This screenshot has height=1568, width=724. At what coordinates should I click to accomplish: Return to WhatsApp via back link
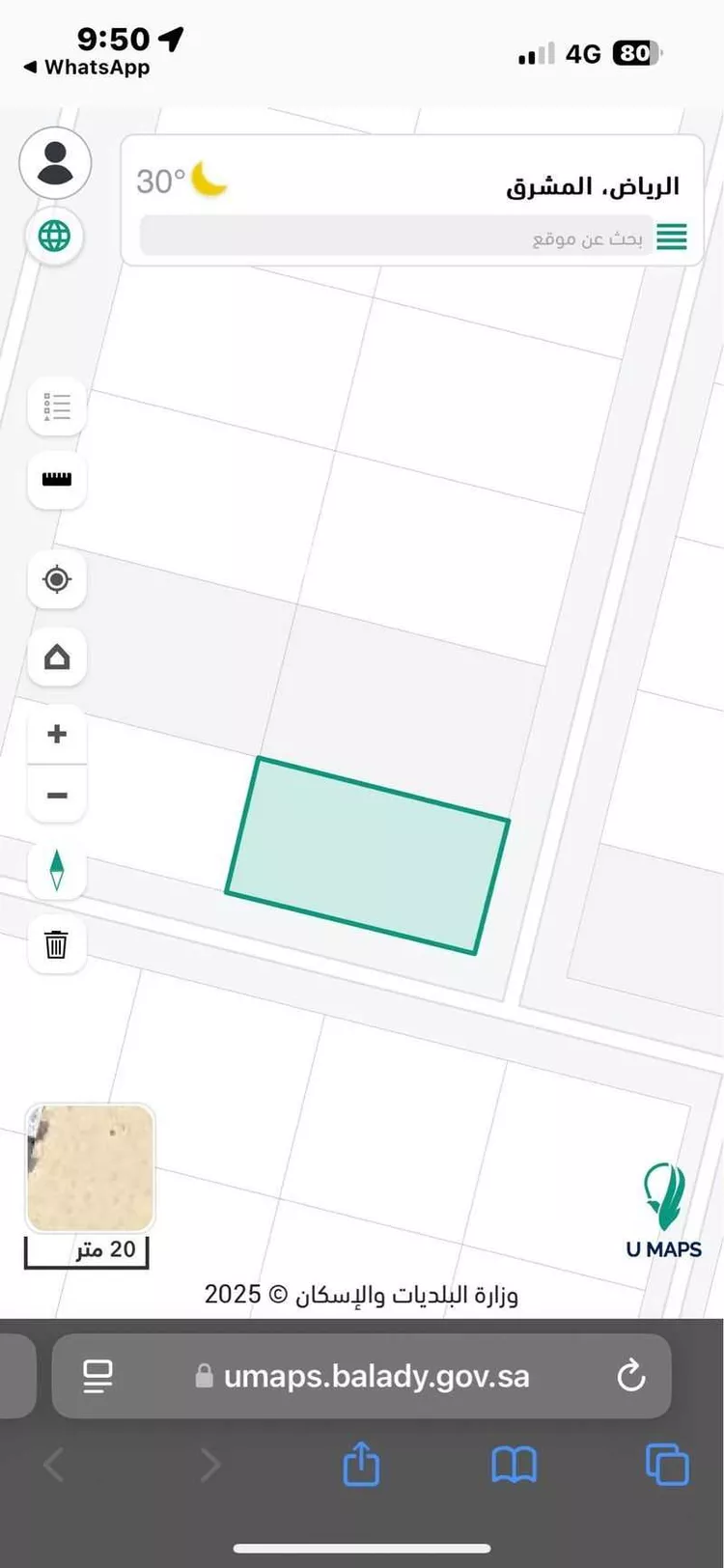tap(87, 68)
